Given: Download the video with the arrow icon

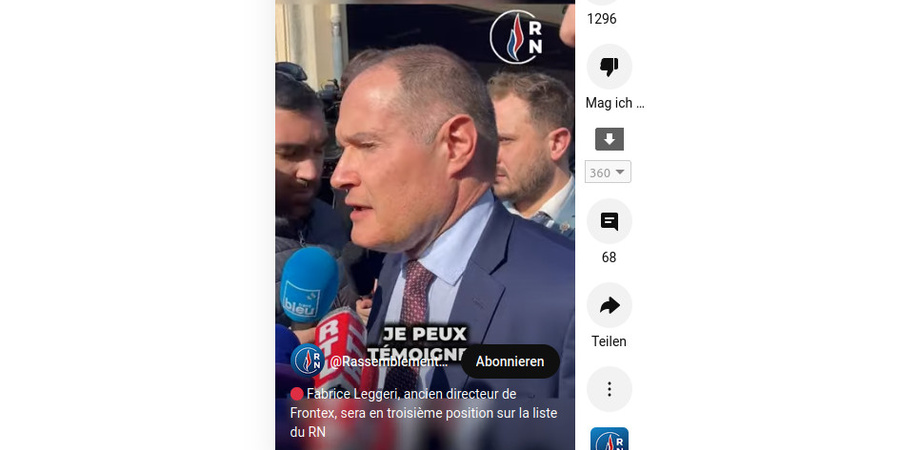Looking at the screenshot, I should [609, 139].
